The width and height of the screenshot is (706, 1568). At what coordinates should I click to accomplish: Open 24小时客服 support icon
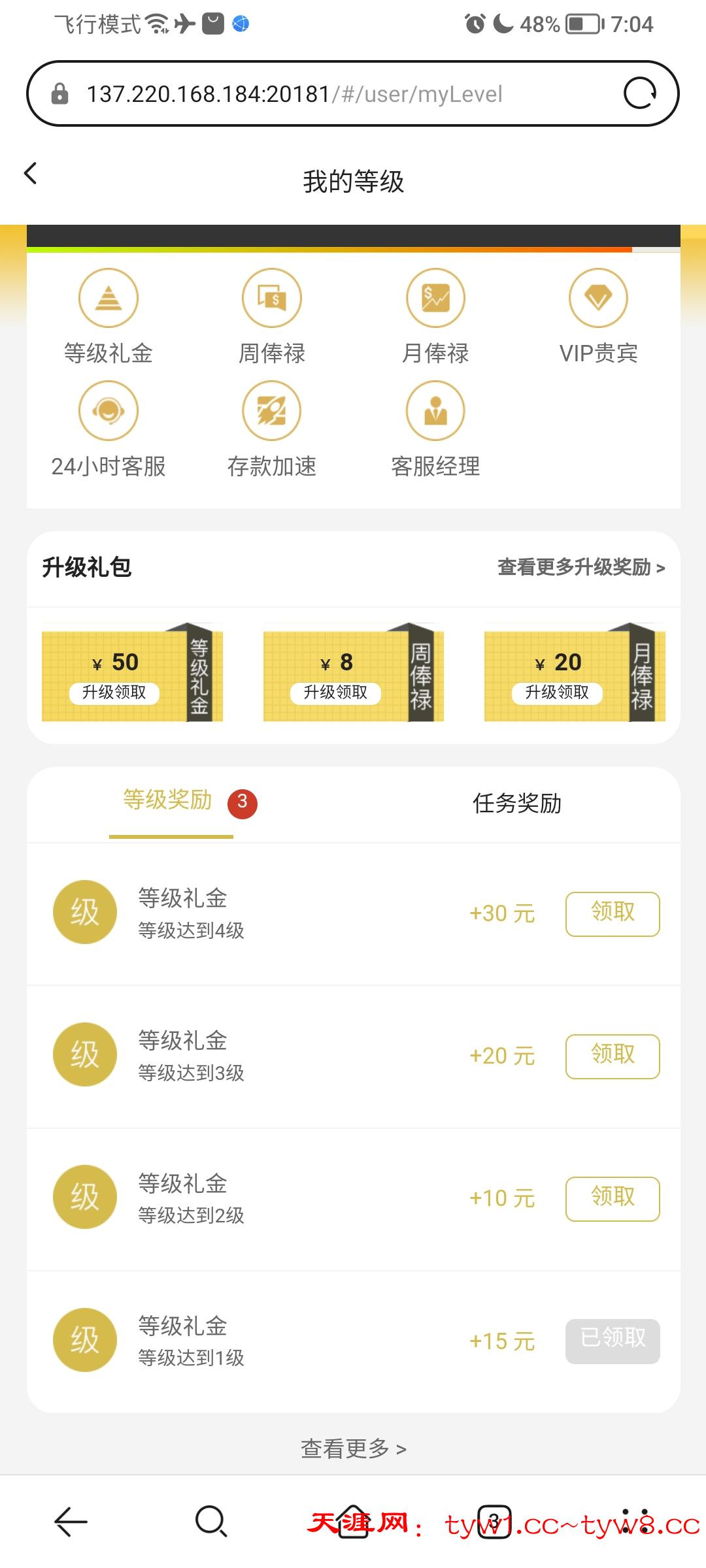[x=109, y=411]
